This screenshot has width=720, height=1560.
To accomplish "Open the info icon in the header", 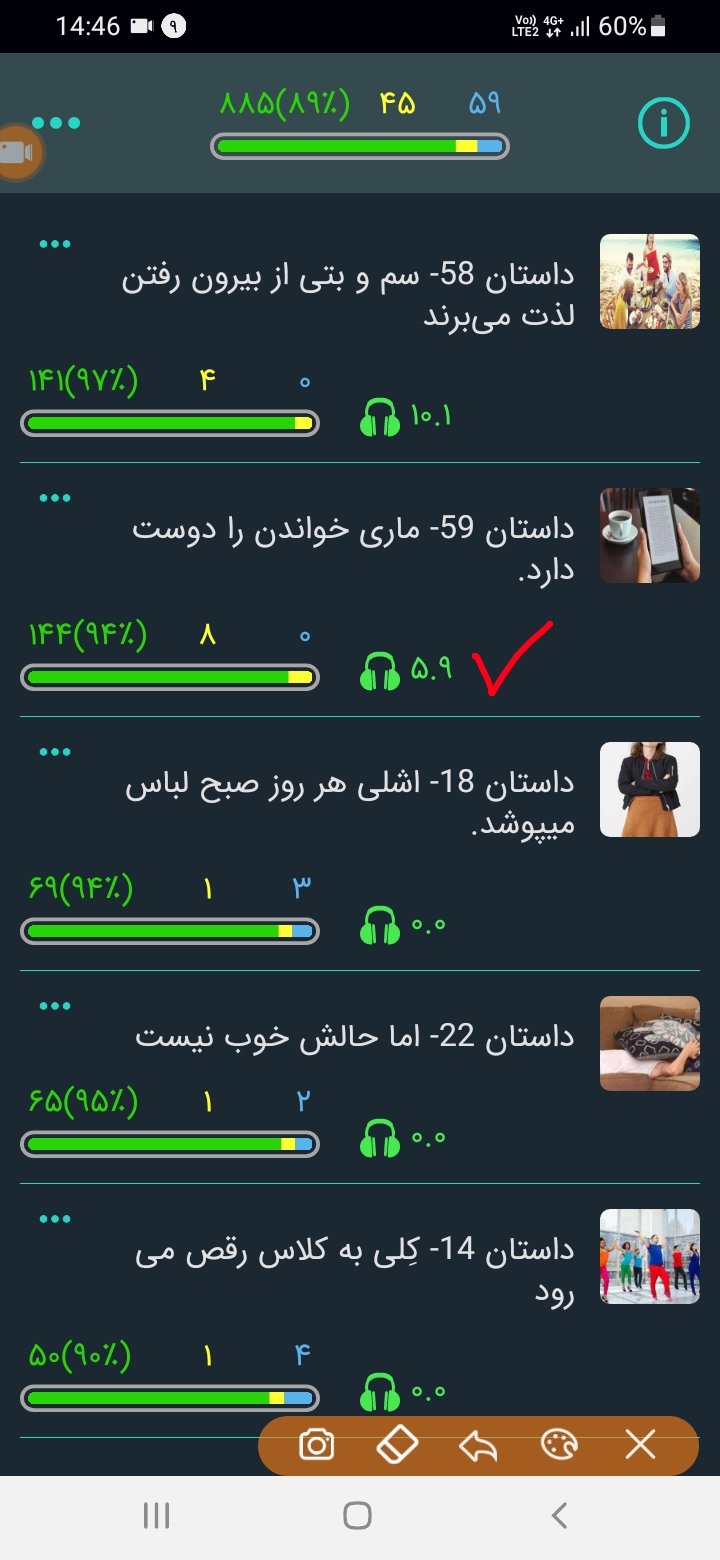I will click(x=663, y=124).
